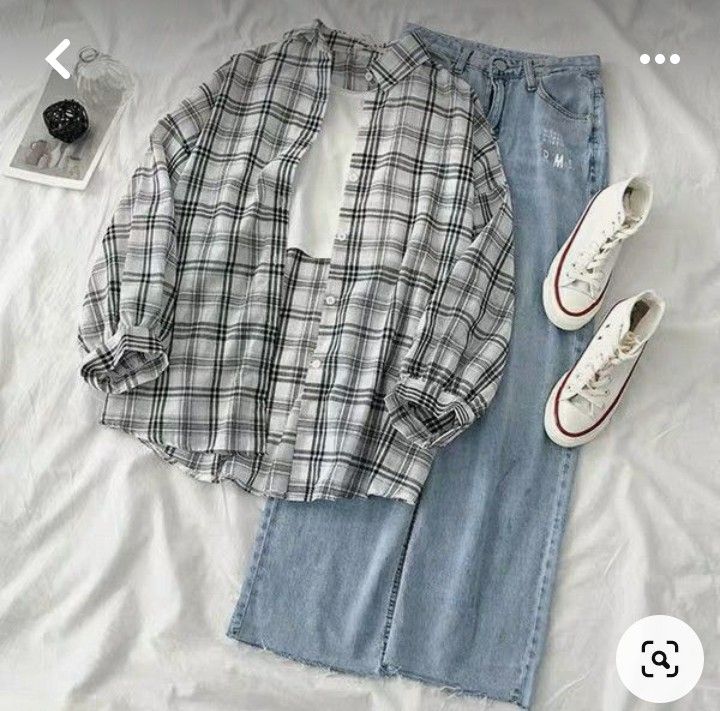Go back using the arrow icon
Viewport: 720px width, 711px height.
(58, 59)
